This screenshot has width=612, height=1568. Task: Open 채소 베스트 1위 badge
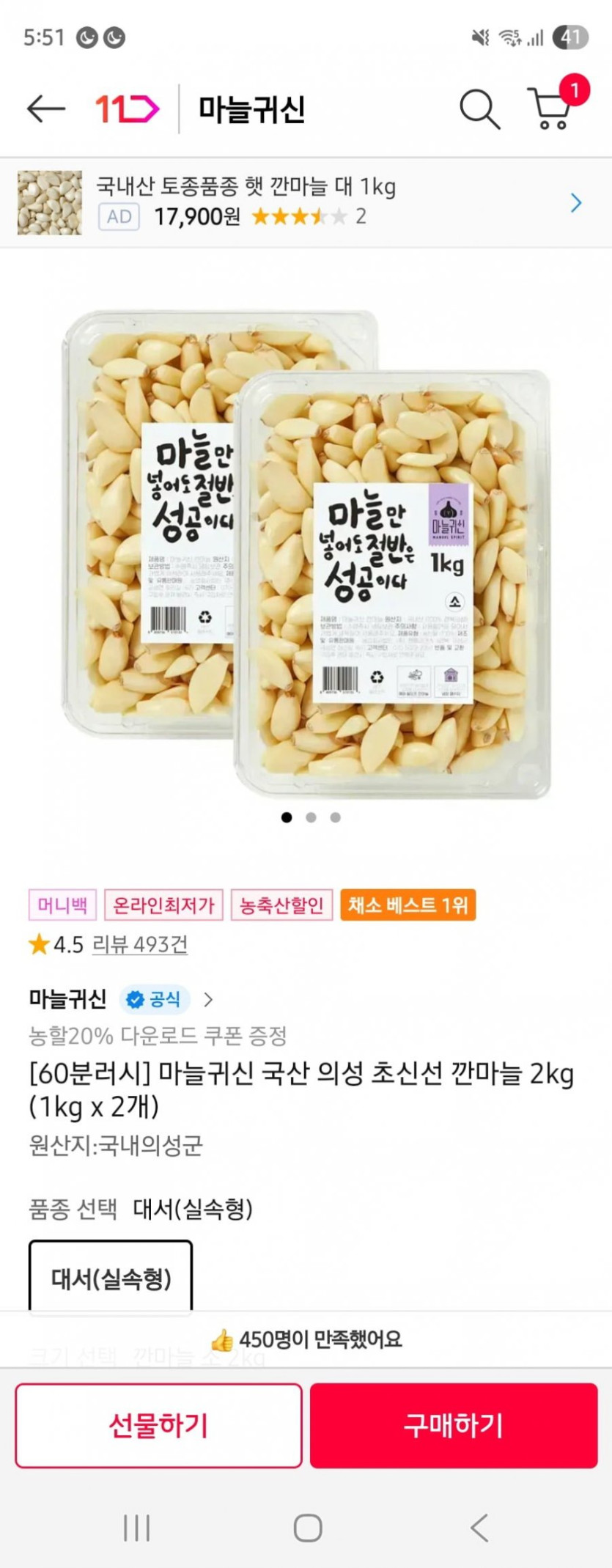[408, 905]
